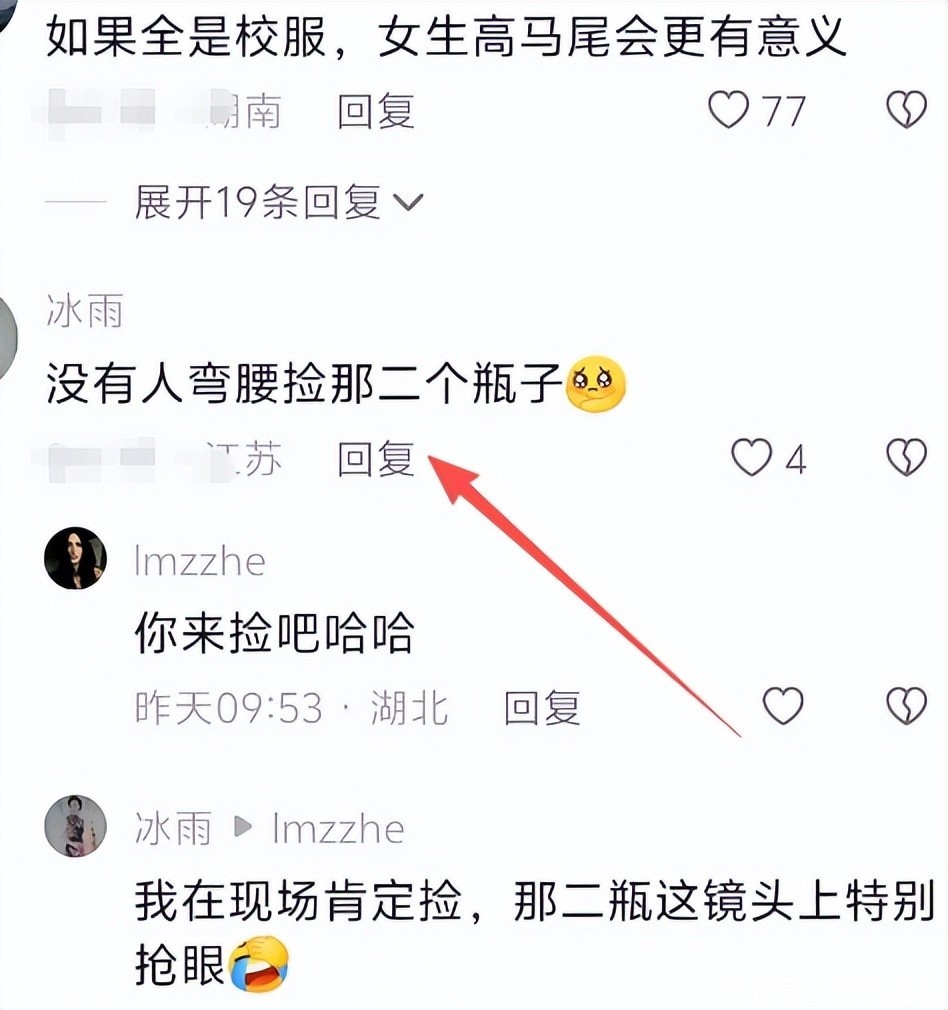Dislike lmzzhe's 你来捡吧哈哈 comment
This screenshot has width=948, height=1010.
click(x=906, y=706)
